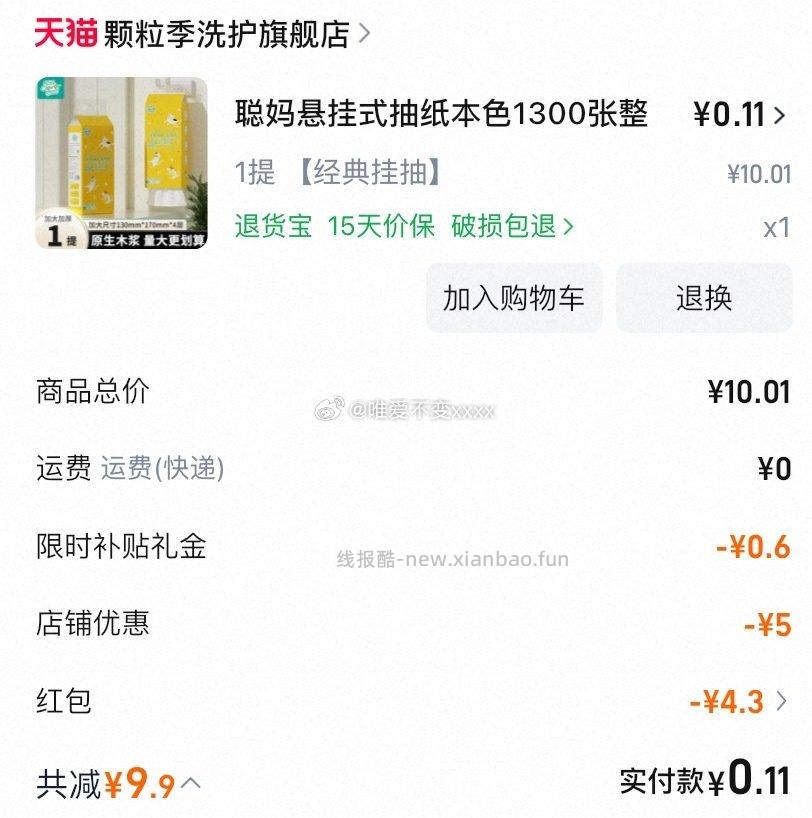Click the 加入购物车 button
This screenshot has width=812, height=818.
click(514, 297)
